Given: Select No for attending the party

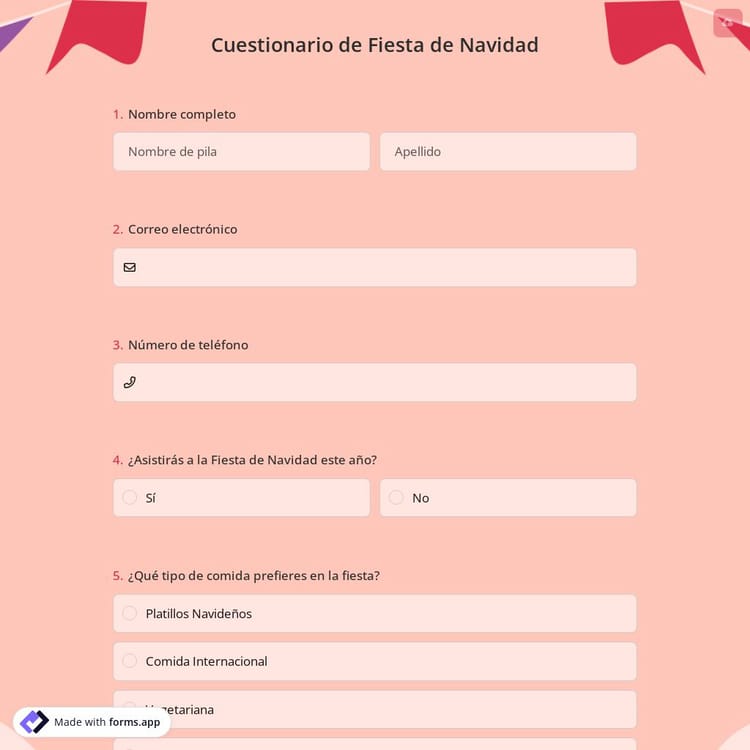Looking at the screenshot, I should (x=508, y=498).
